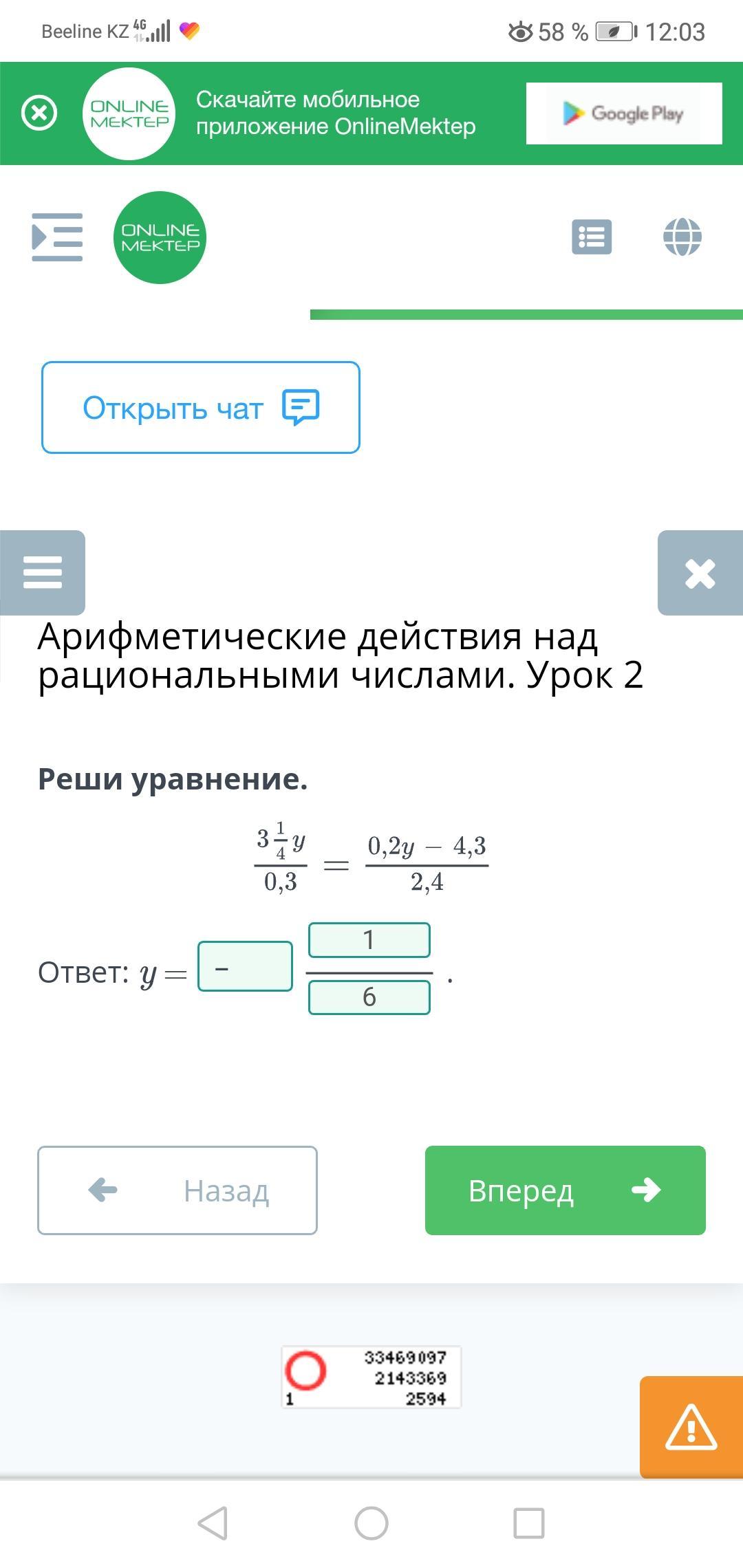Edit the whole number answer field

point(245,966)
